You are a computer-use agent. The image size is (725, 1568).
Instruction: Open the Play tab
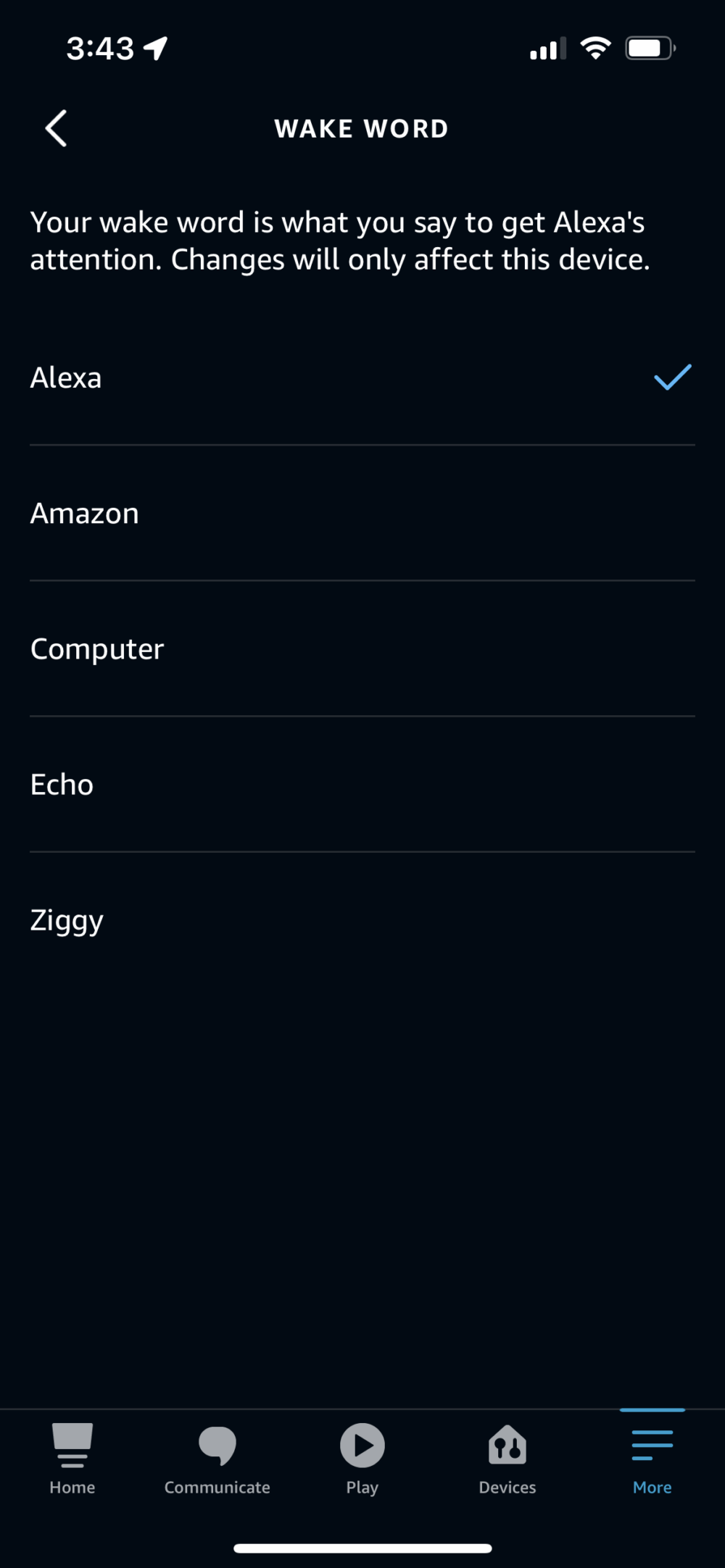coord(362,1459)
